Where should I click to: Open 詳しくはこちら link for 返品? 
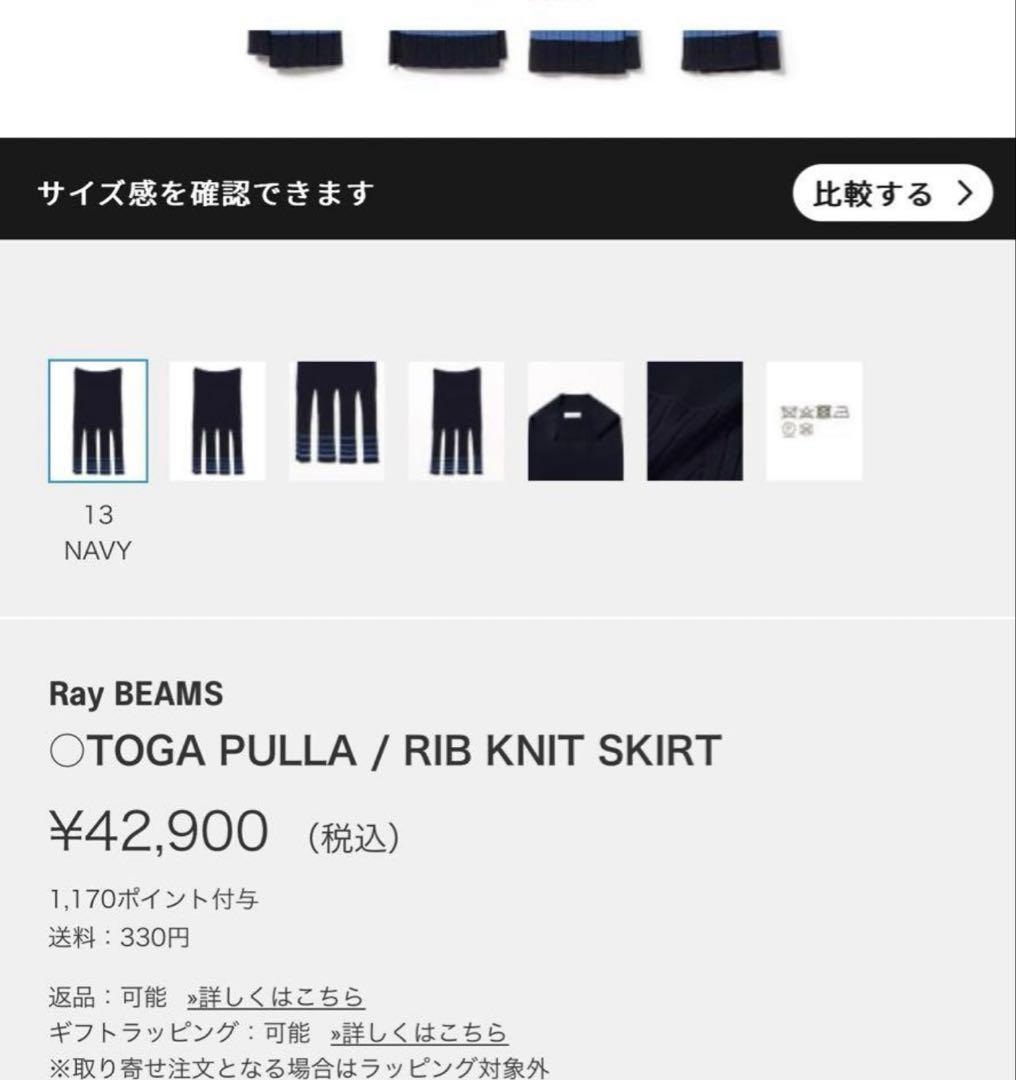276,997
